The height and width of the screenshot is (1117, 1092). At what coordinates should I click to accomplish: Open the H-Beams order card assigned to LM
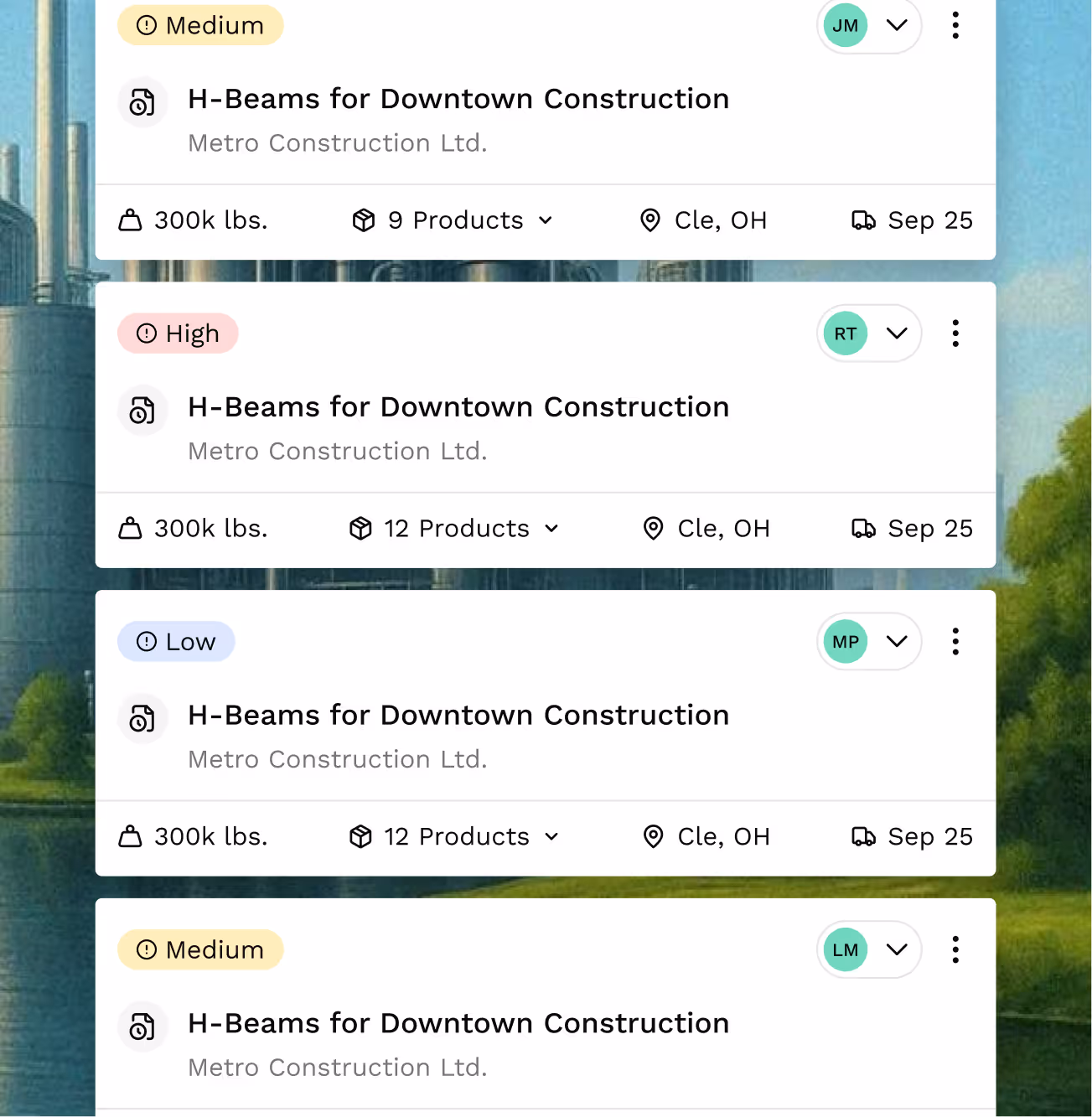tap(546, 1007)
